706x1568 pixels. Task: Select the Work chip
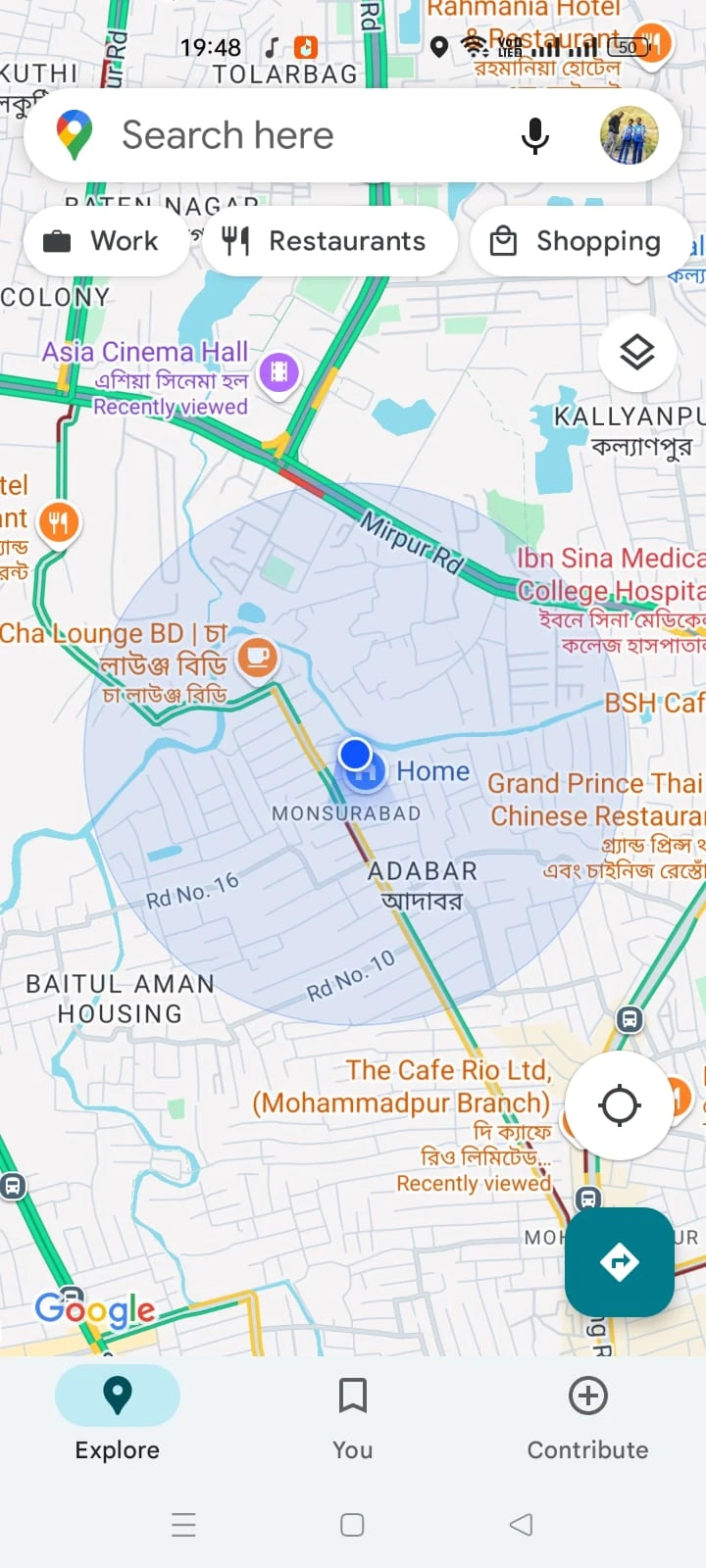[x=105, y=241]
